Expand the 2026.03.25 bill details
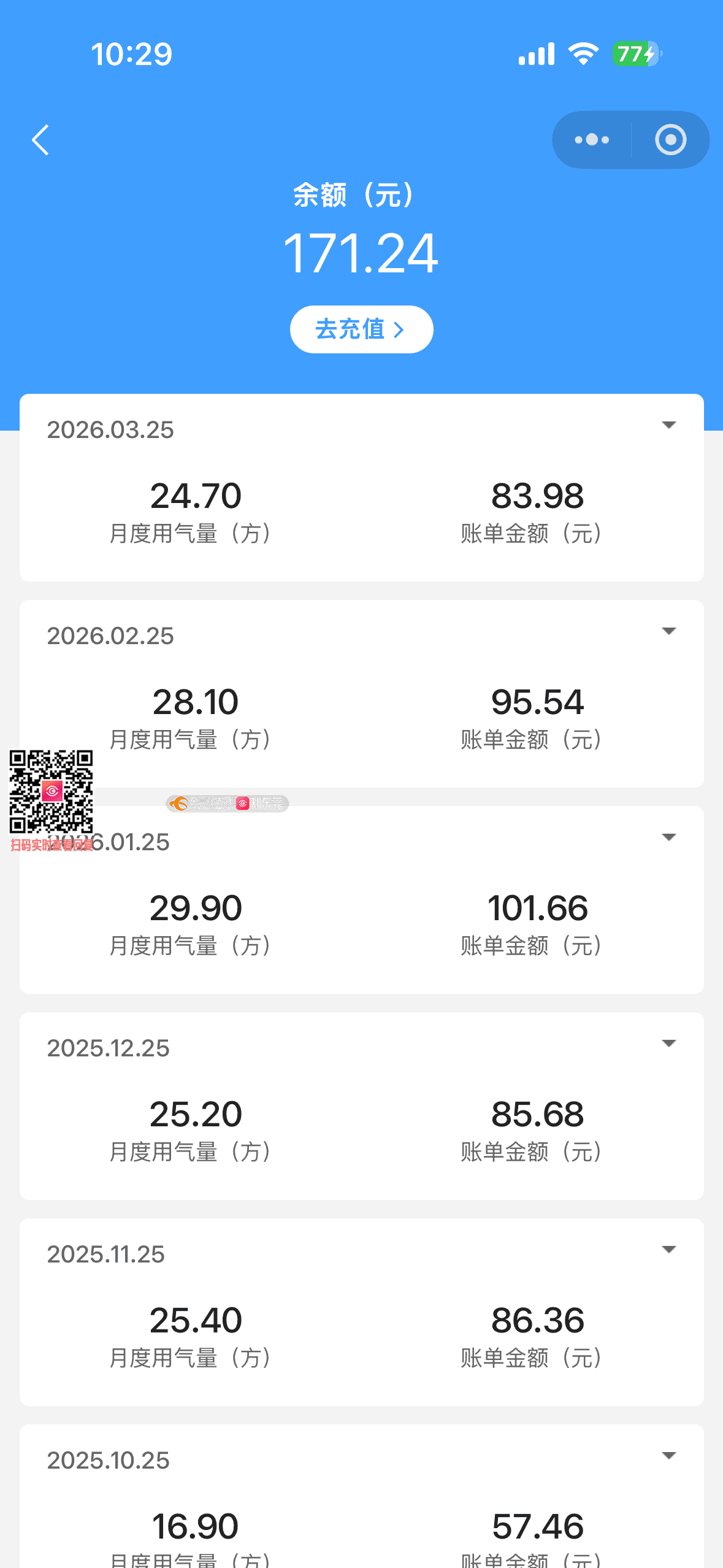The image size is (723, 1568). 668,425
